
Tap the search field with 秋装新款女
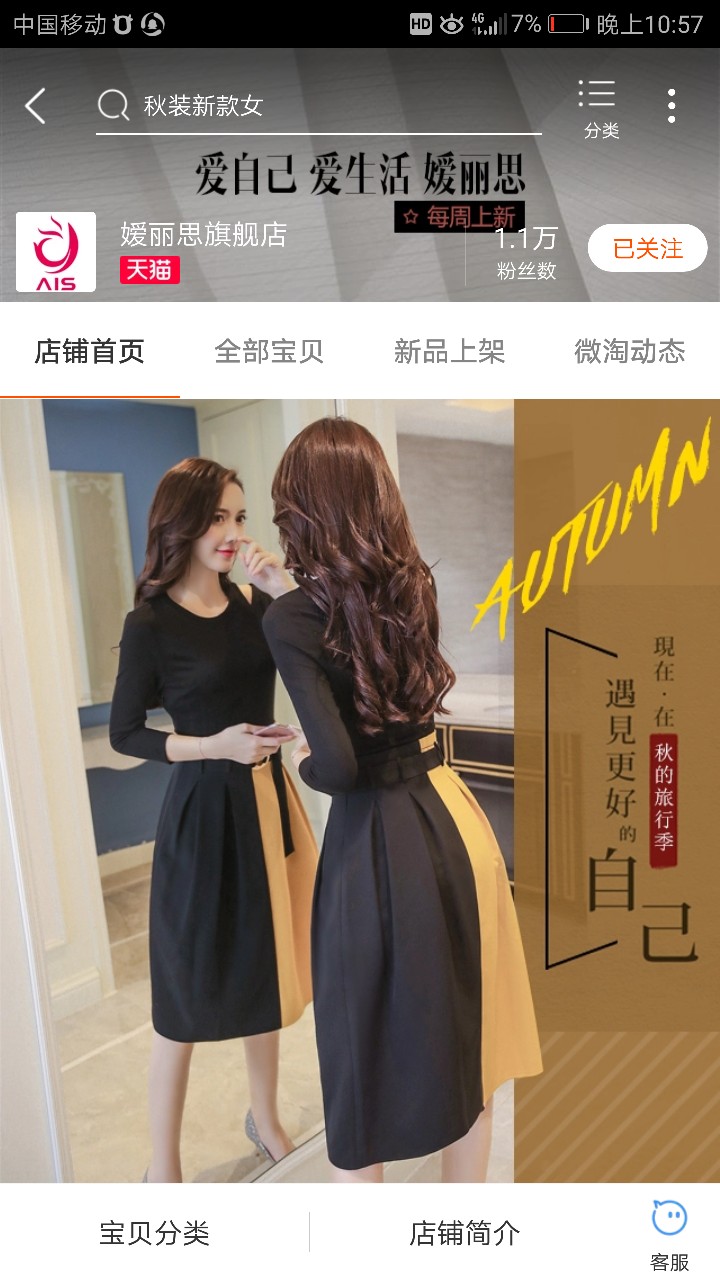[318, 106]
